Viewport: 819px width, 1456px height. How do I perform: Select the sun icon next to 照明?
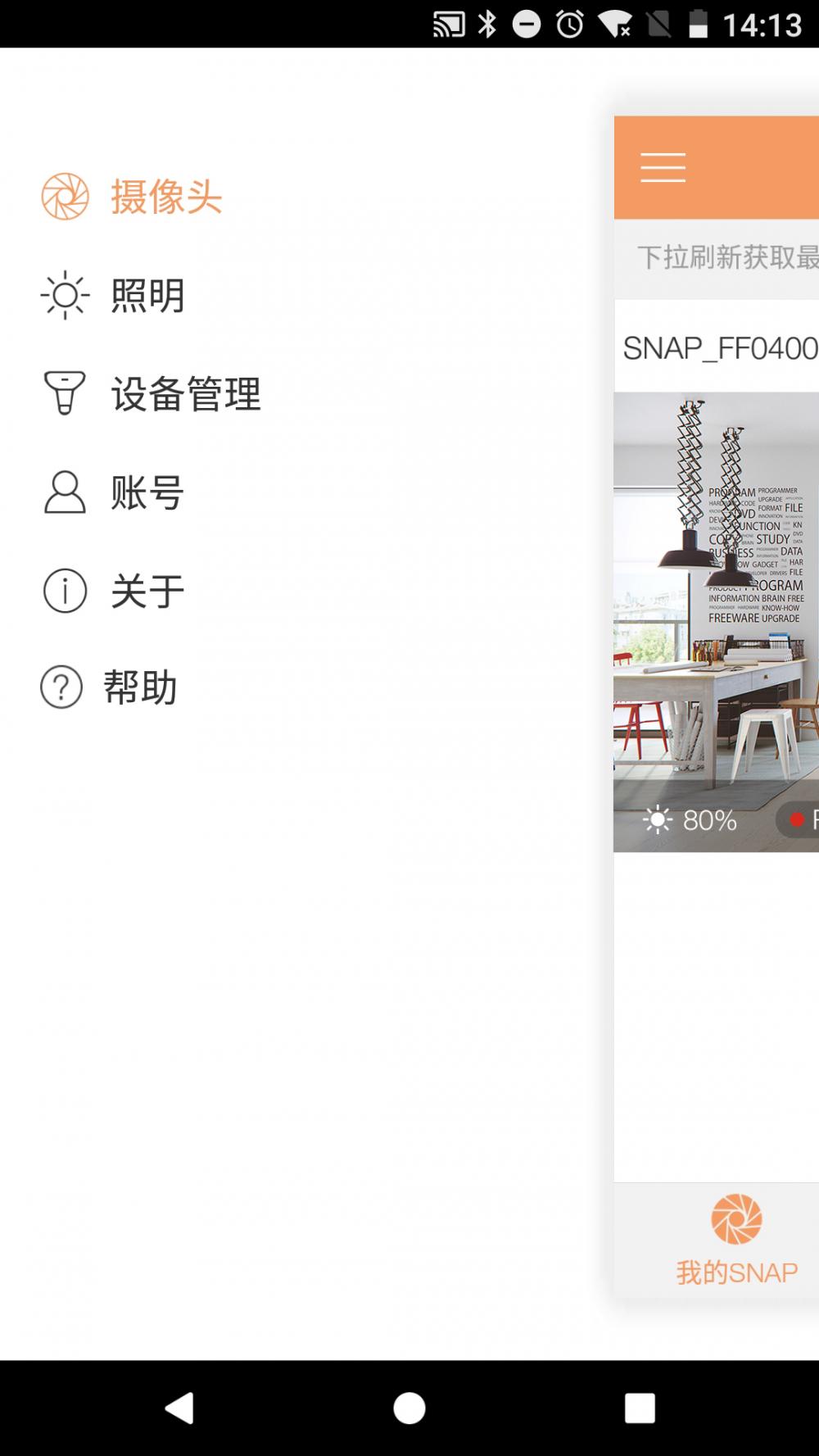point(64,296)
